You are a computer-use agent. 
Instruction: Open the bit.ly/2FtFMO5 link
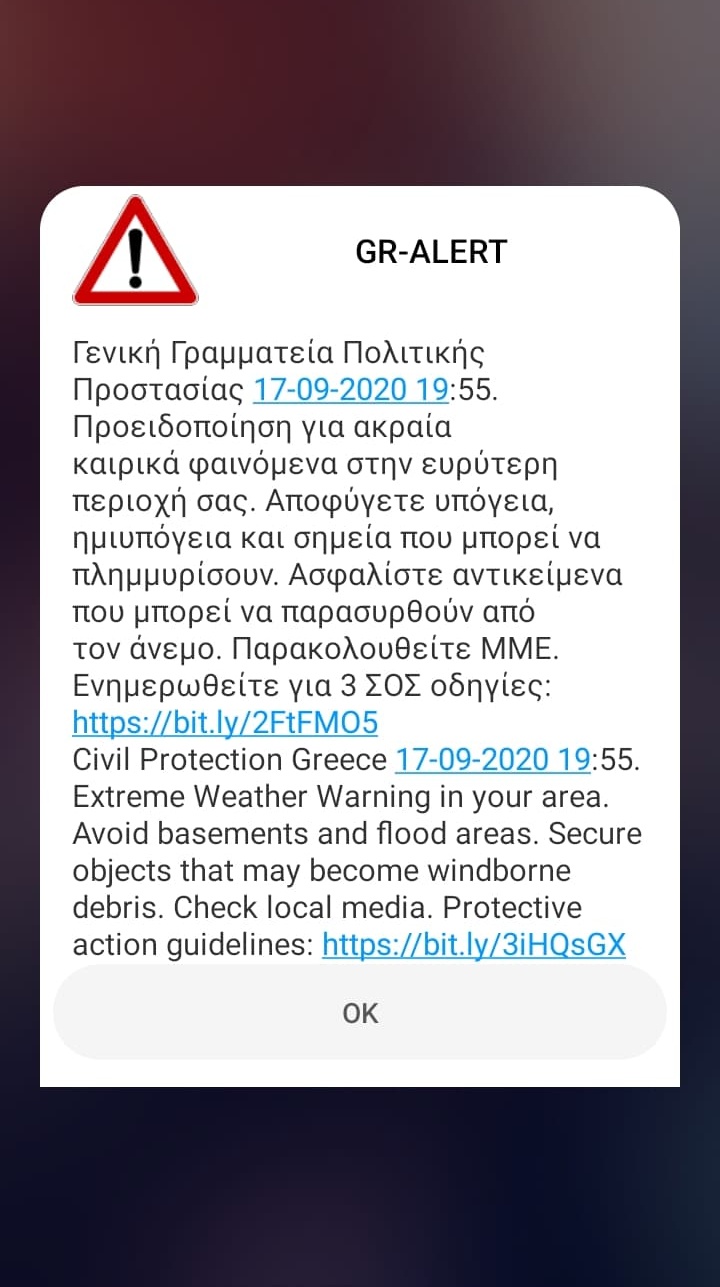point(225,721)
